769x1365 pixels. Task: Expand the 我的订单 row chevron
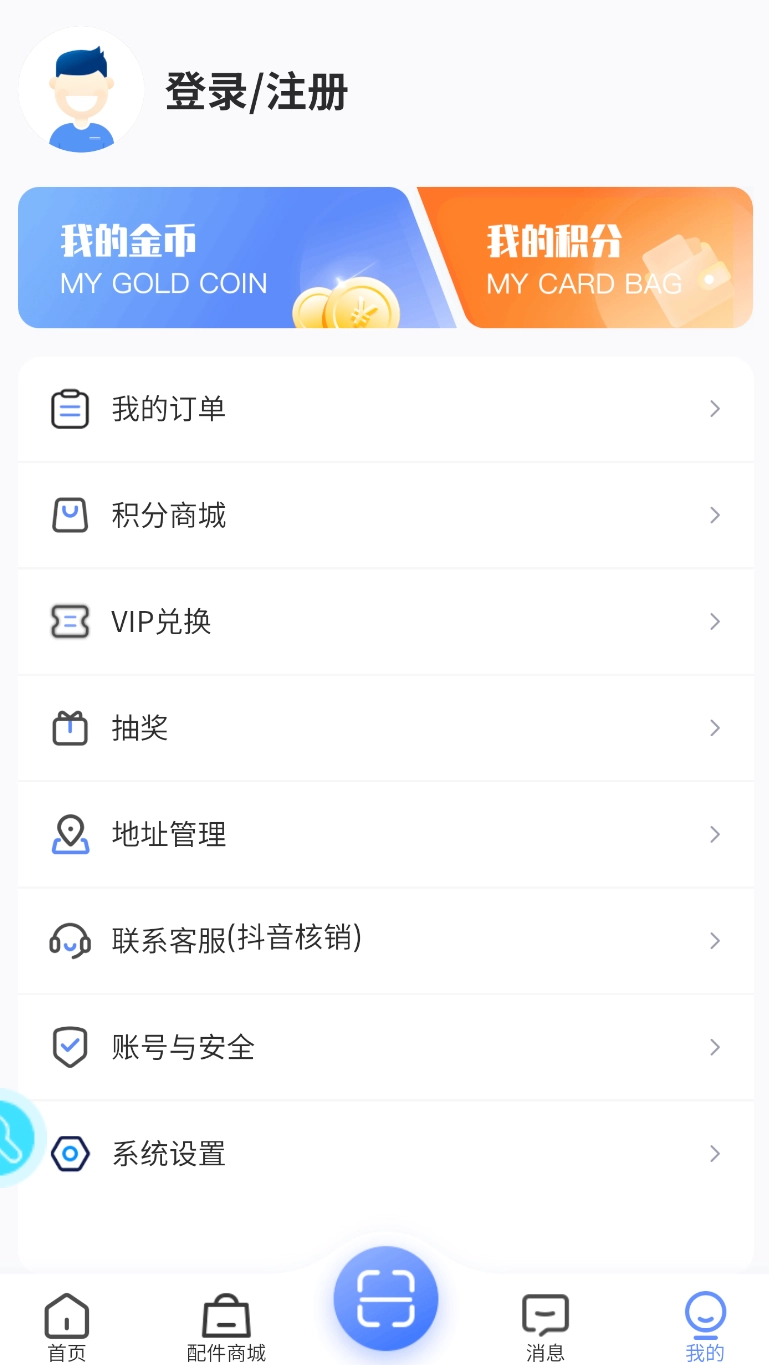coord(714,408)
